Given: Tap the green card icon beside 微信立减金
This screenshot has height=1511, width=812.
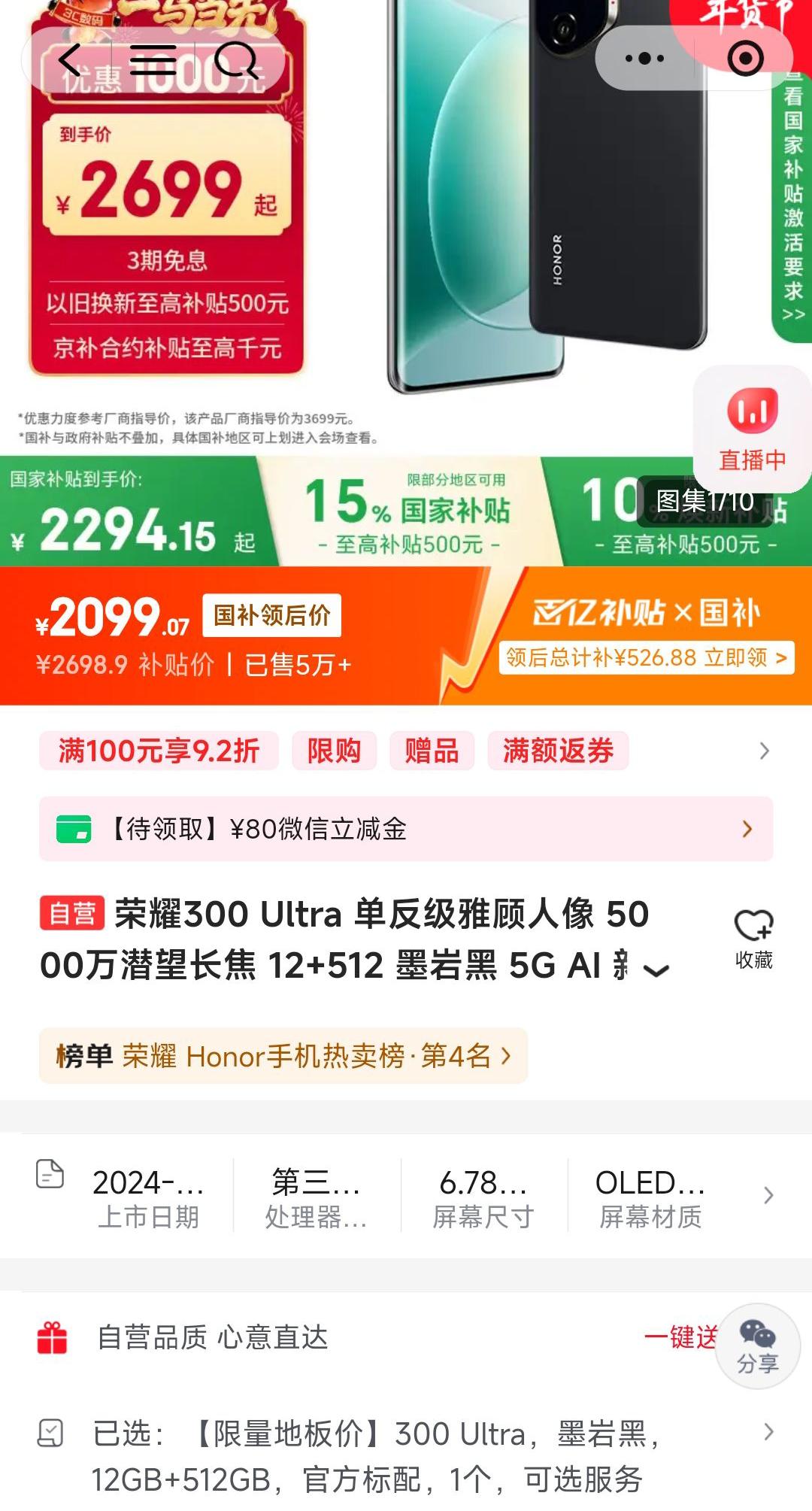Looking at the screenshot, I should (x=75, y=830).
